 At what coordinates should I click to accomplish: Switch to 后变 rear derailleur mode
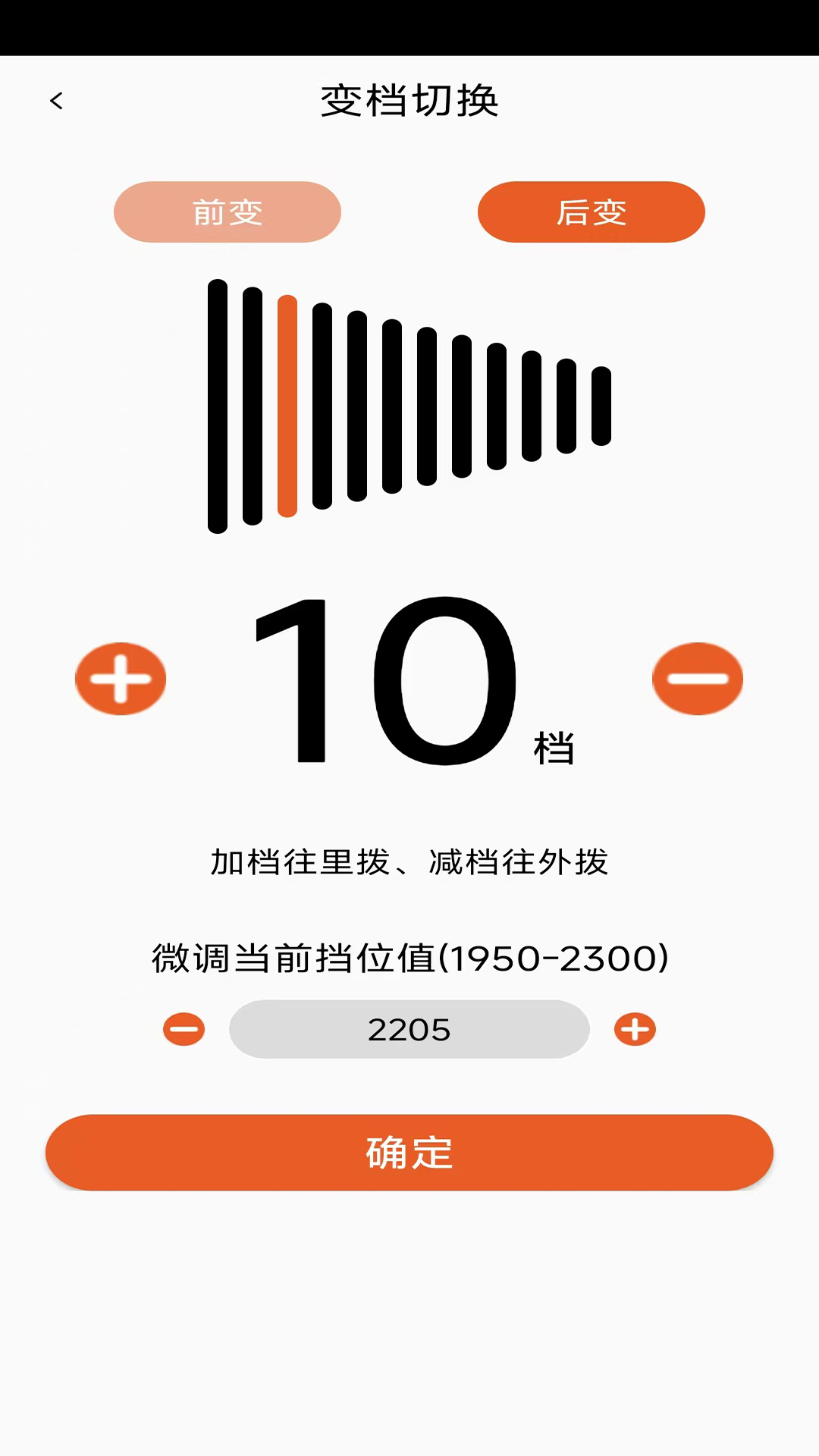591,212
